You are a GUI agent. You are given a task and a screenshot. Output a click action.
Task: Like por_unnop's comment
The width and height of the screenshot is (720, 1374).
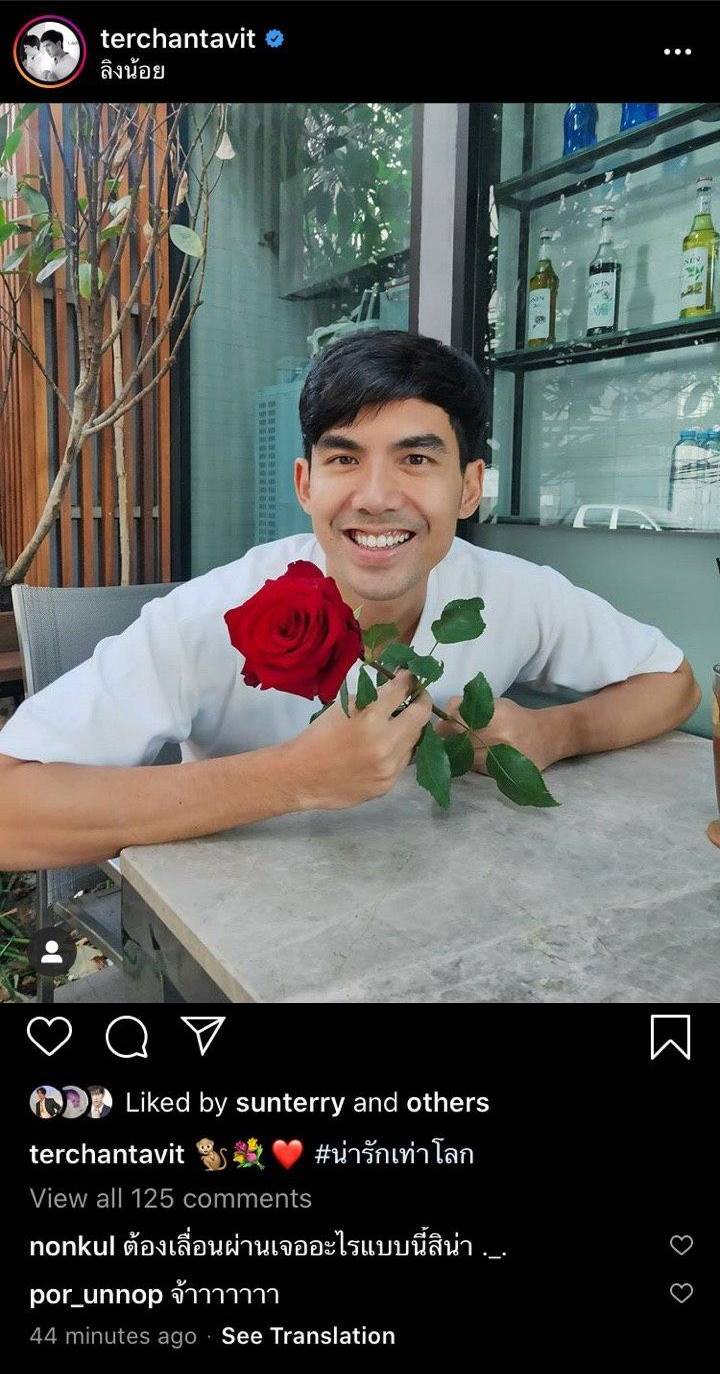[681, 1293]
